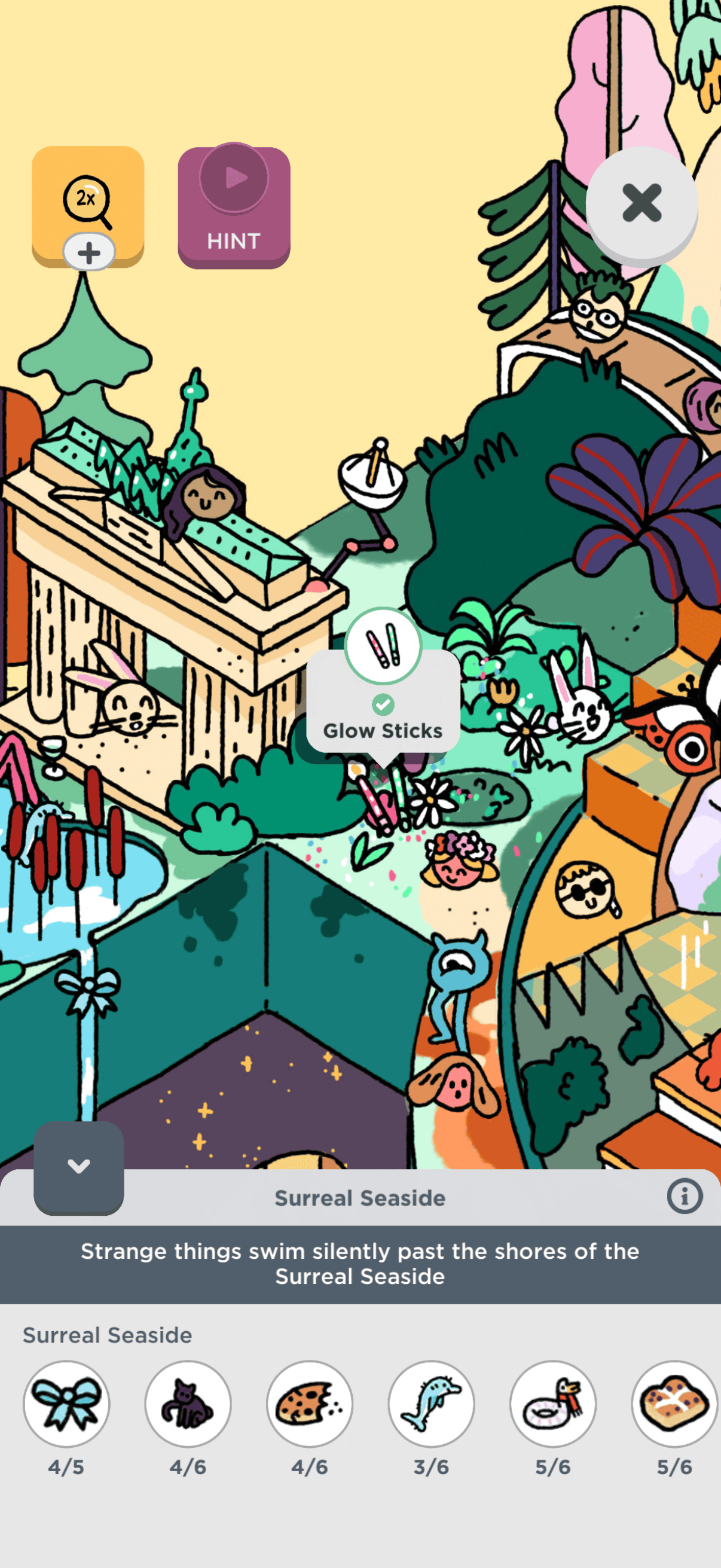Select the black cat item
The width and height of the screenshot is (721, 1568).
pyautogui.click(x=188, y=1403)
